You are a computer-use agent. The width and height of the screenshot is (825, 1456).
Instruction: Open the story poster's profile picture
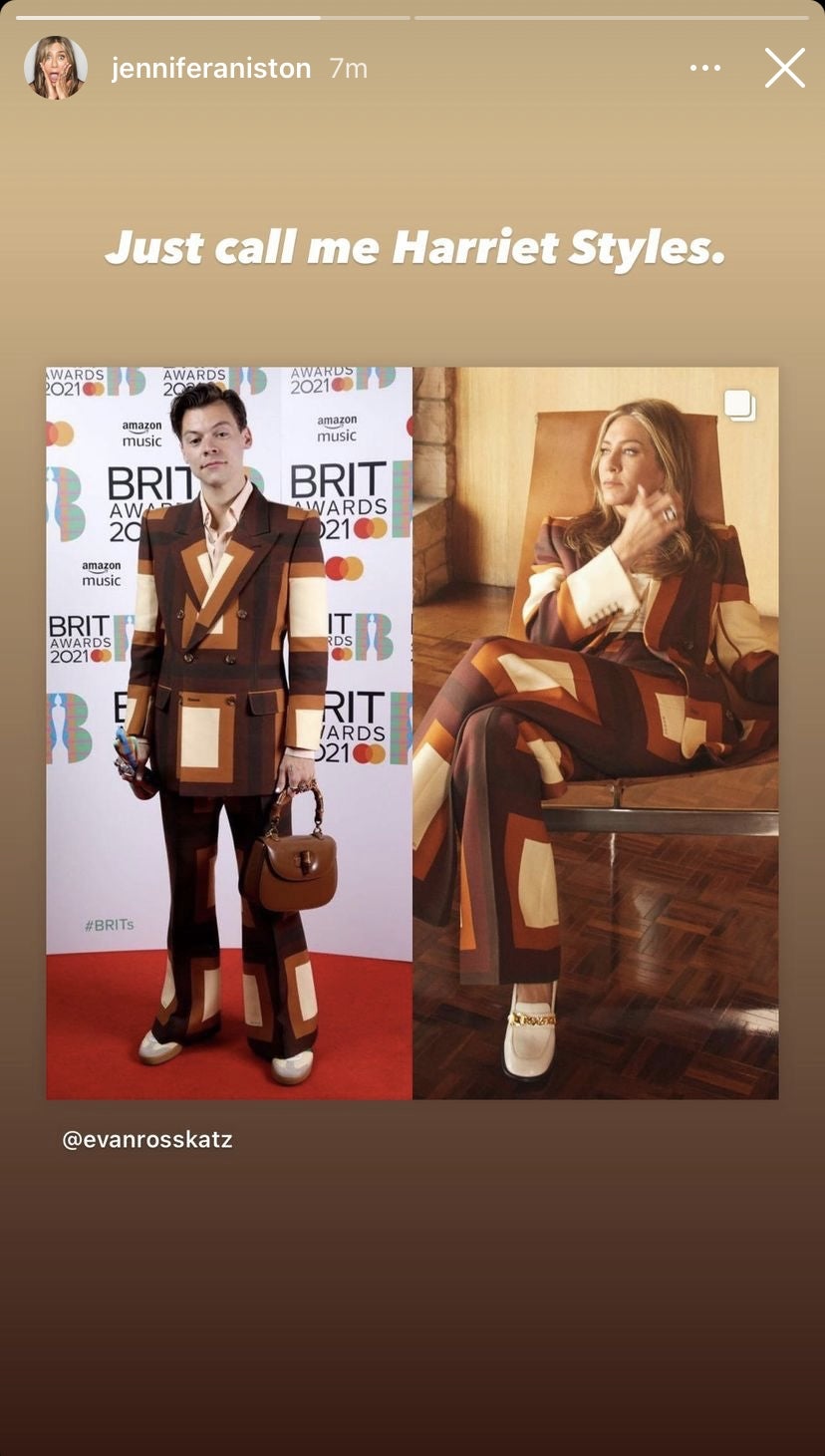pyautogui.click(x=55, y=68)
